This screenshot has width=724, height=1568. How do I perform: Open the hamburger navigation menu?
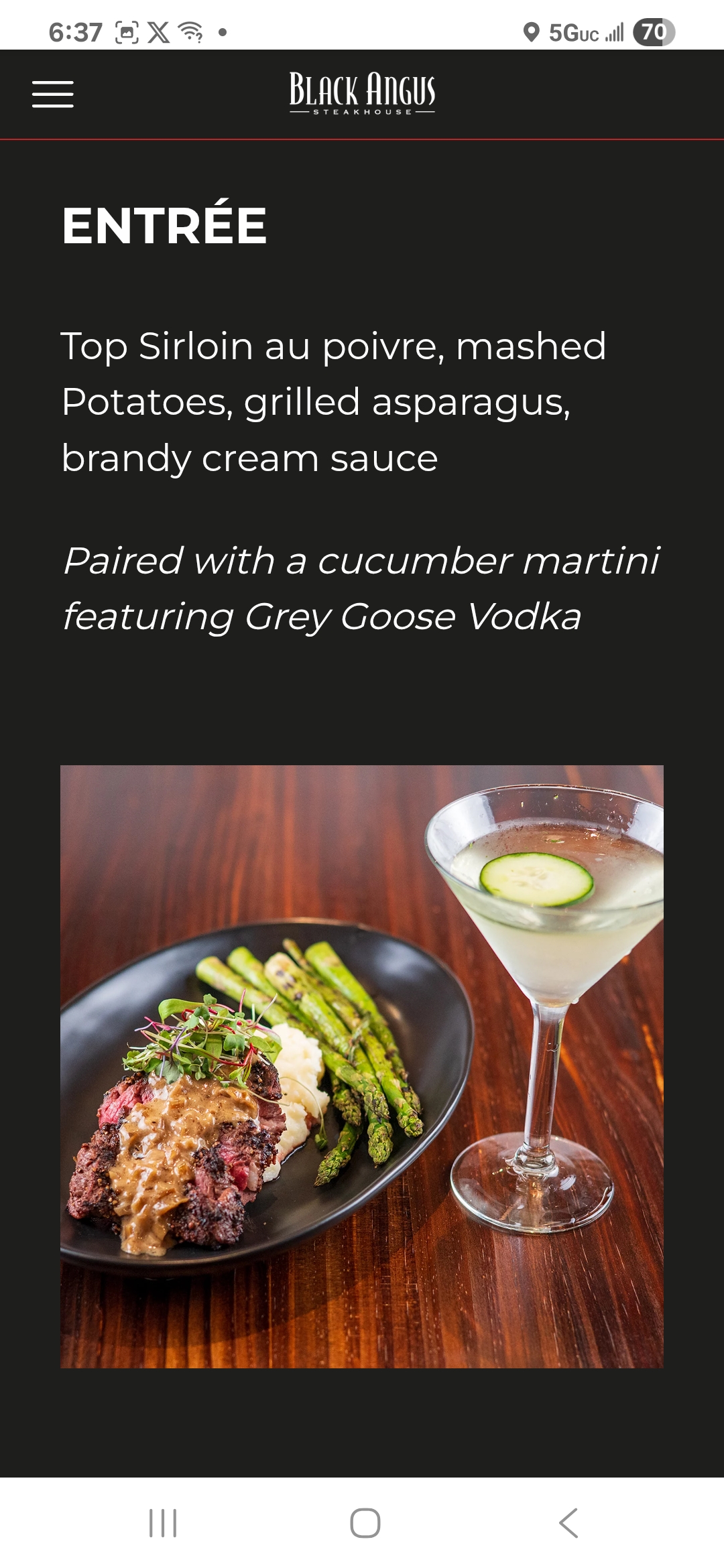click(x=53, y=94)
